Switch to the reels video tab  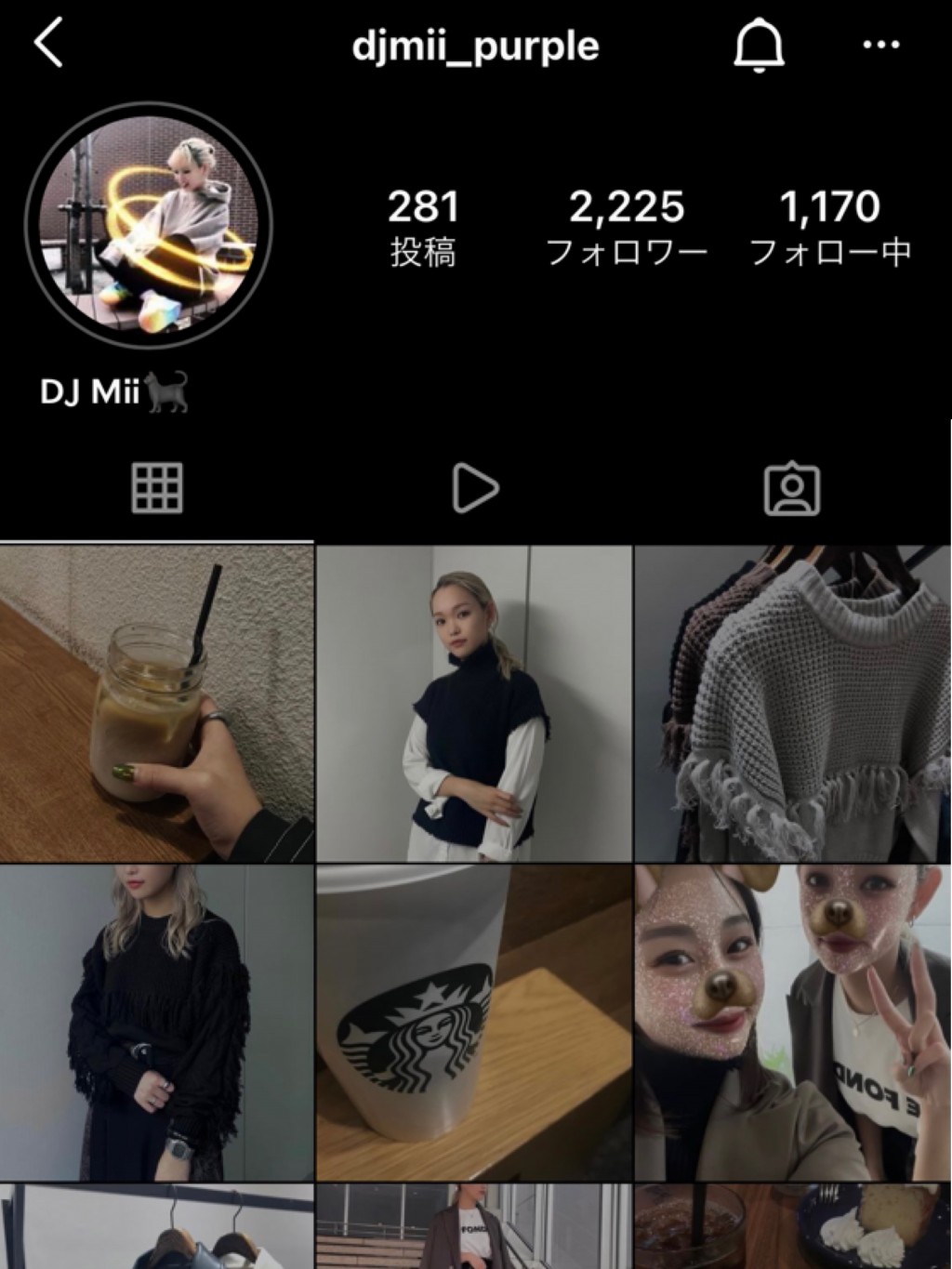click(x=475, y=488)
